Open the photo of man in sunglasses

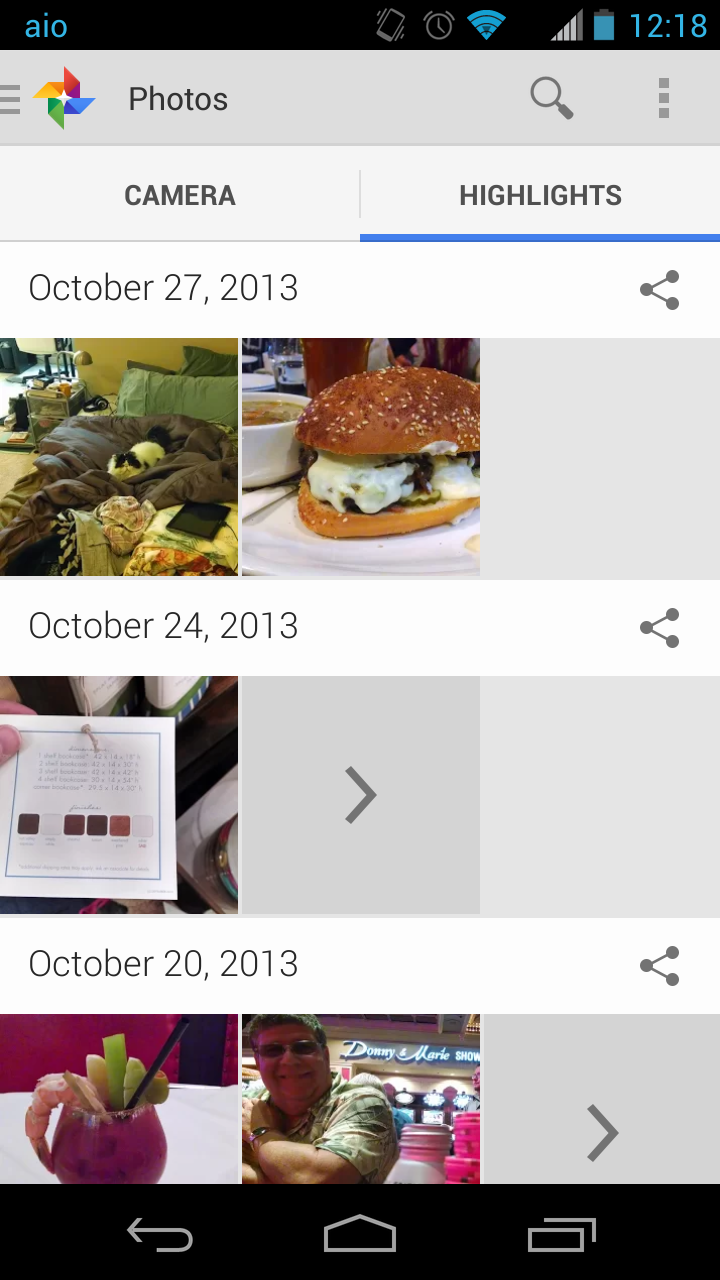pos(361,1099)
